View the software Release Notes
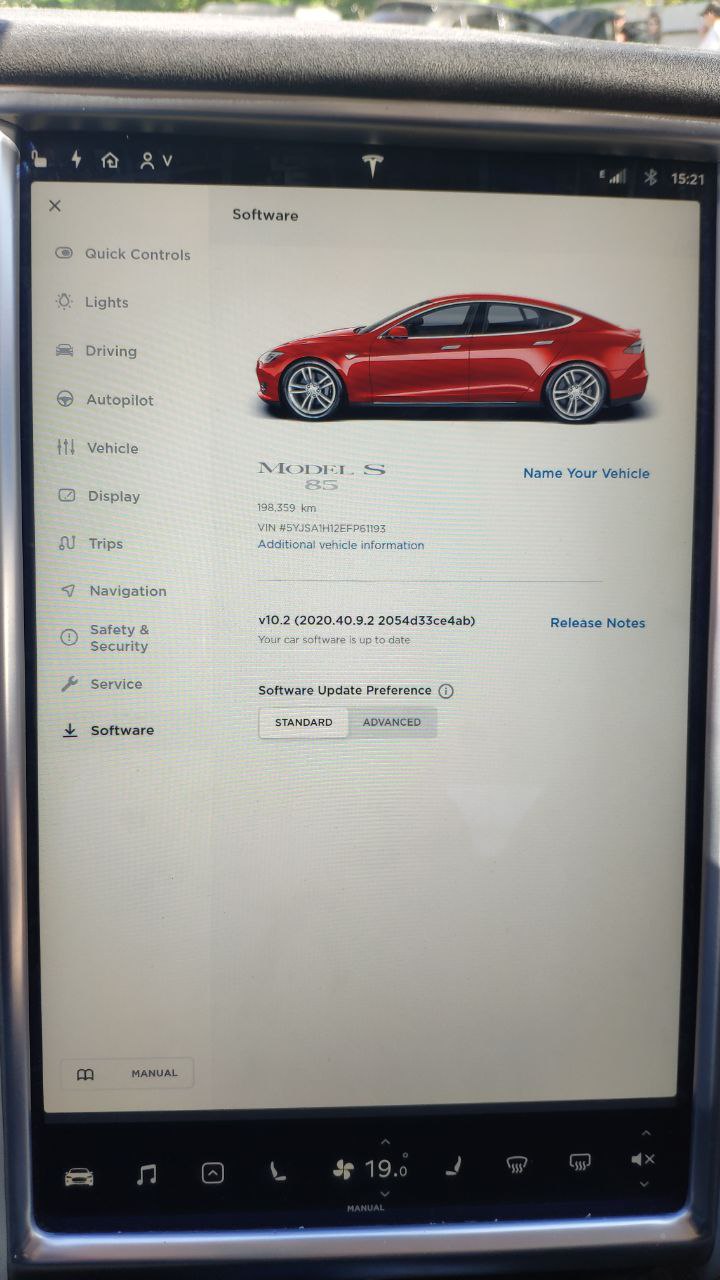Viewport: 720px width, 1280px height. [x=597, y=623]
